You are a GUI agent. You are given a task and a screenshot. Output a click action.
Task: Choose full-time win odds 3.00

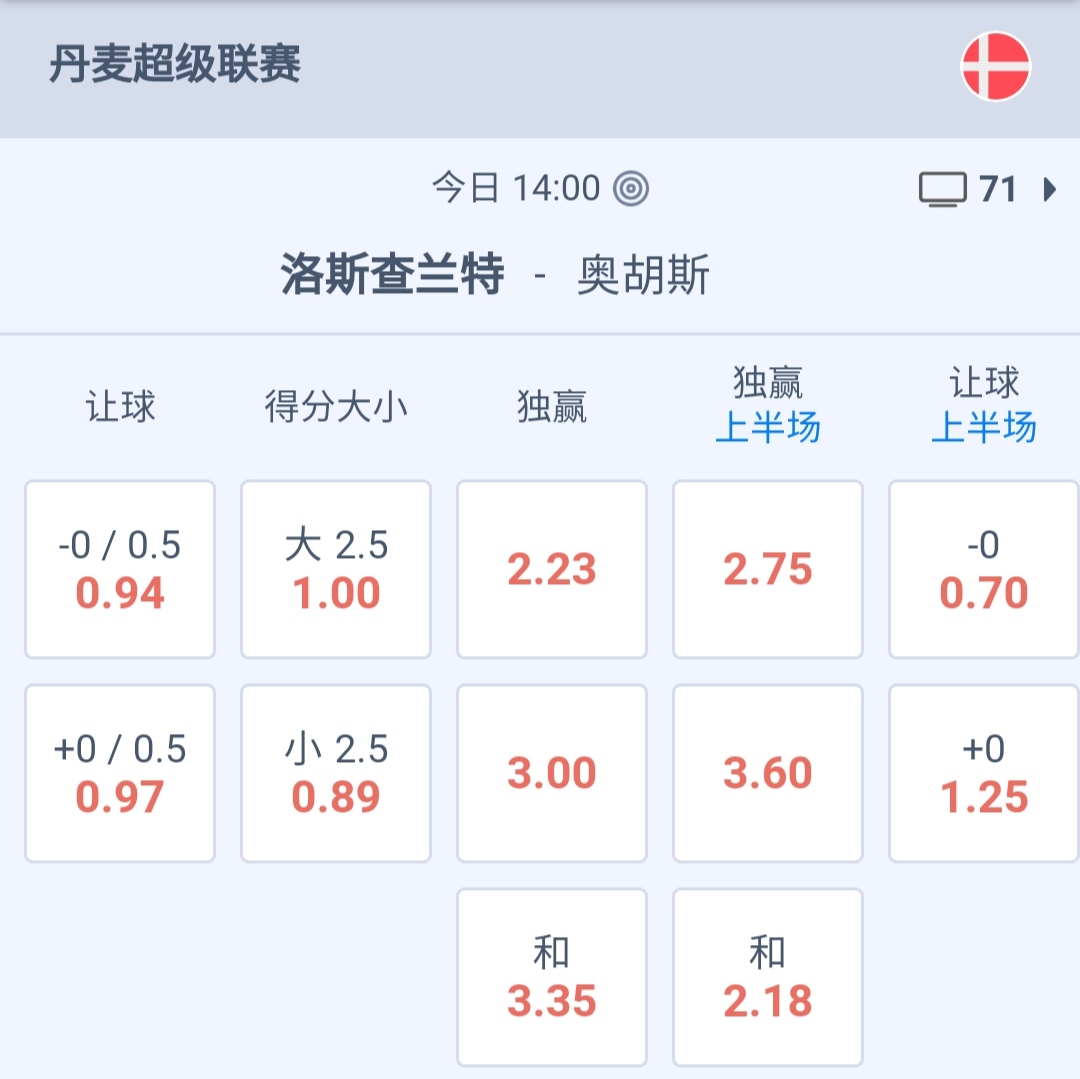[x=552, y=774]
